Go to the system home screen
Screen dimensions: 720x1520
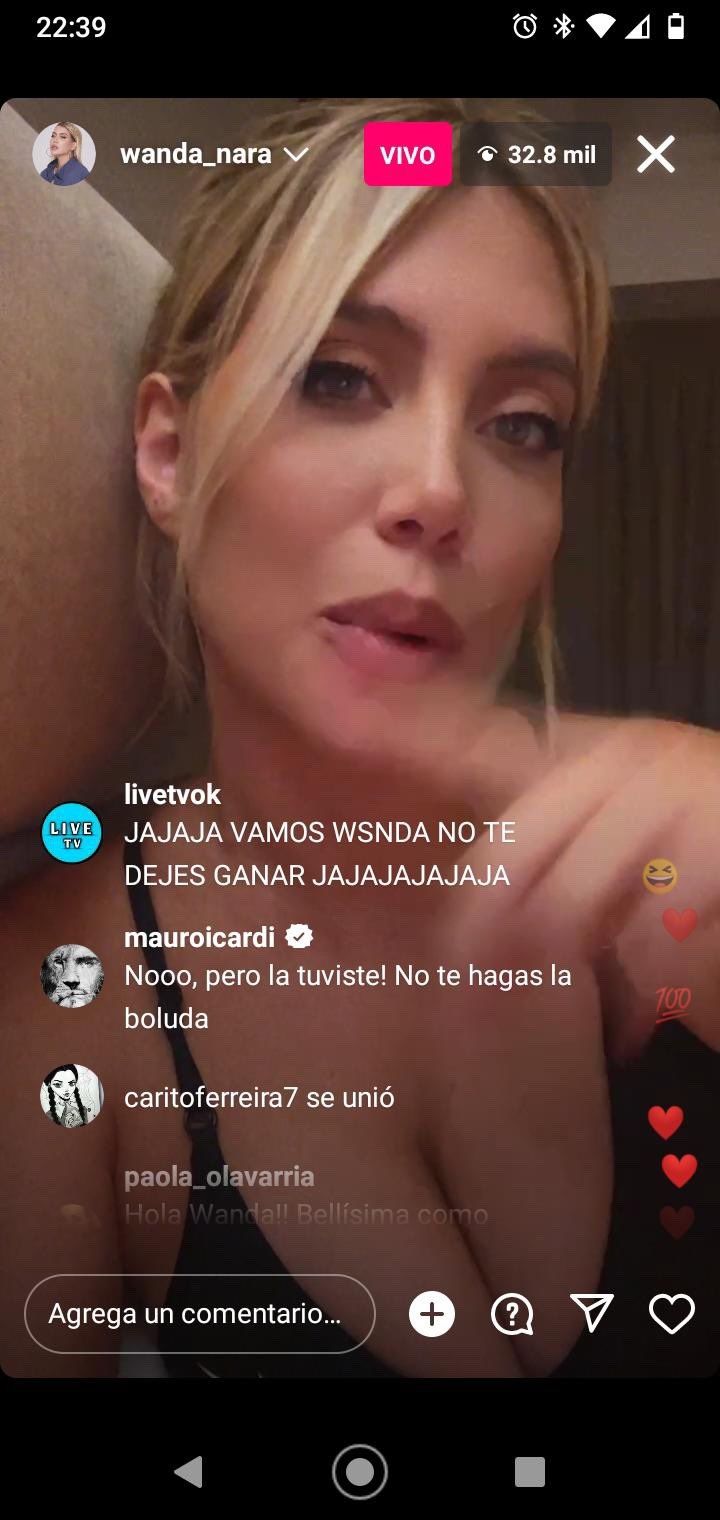coord(360,1471)
